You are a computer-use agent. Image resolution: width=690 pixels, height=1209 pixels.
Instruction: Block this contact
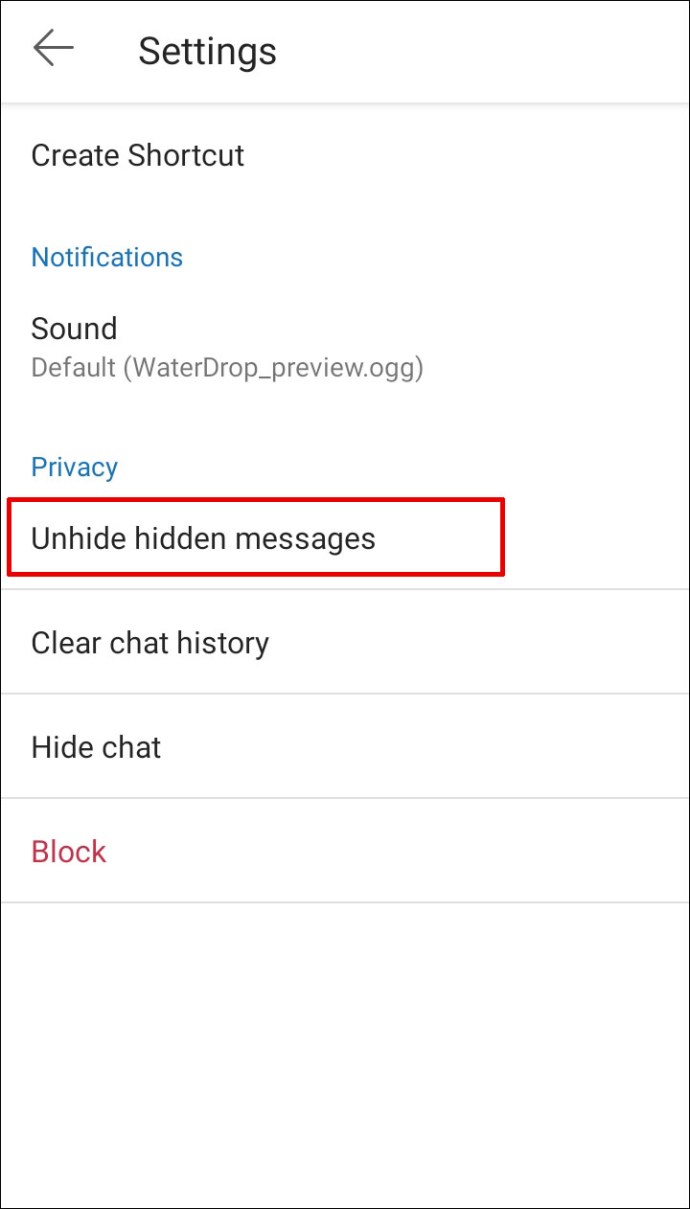pyautogui.click(x=345, y=851)
